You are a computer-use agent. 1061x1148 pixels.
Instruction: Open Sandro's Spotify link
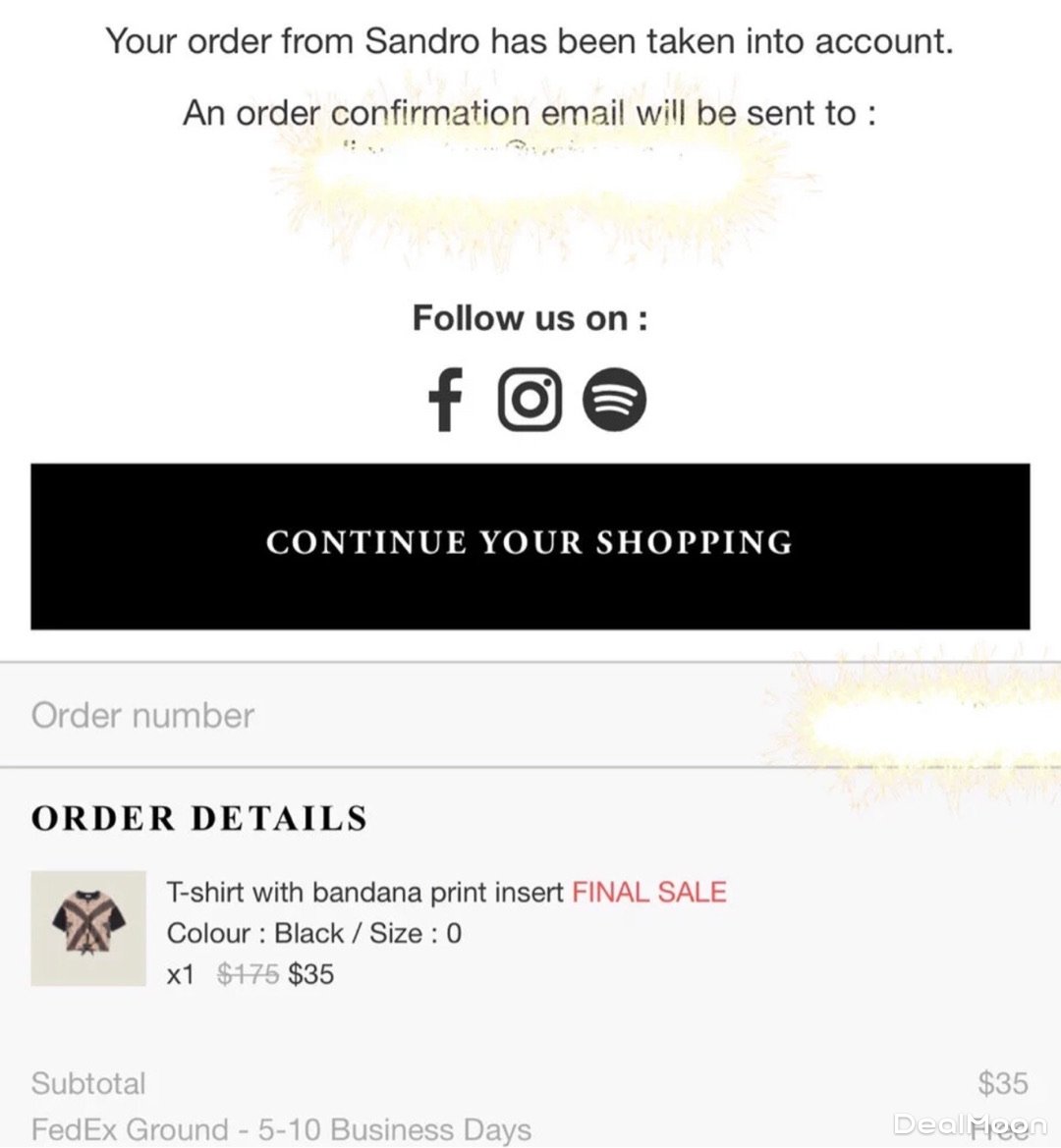pos(615,400)
